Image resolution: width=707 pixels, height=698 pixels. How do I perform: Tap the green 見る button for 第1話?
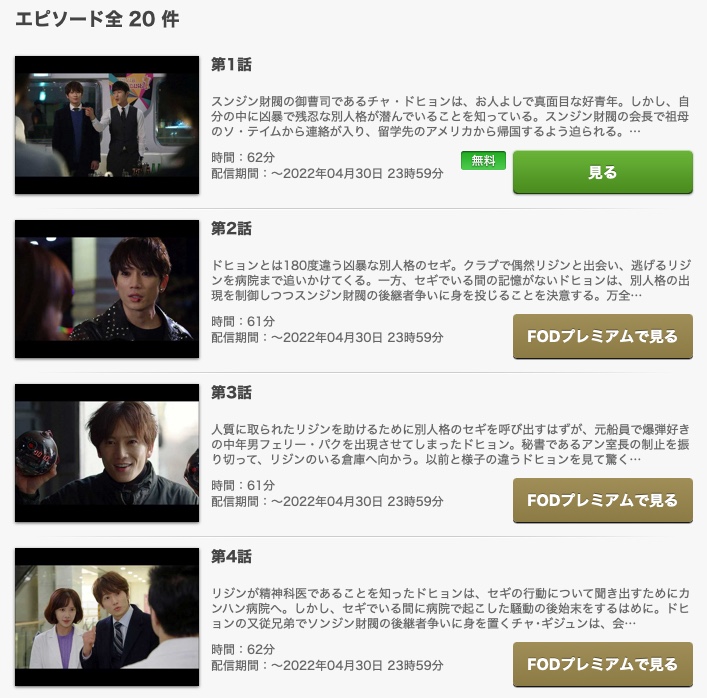click(602, 172)
